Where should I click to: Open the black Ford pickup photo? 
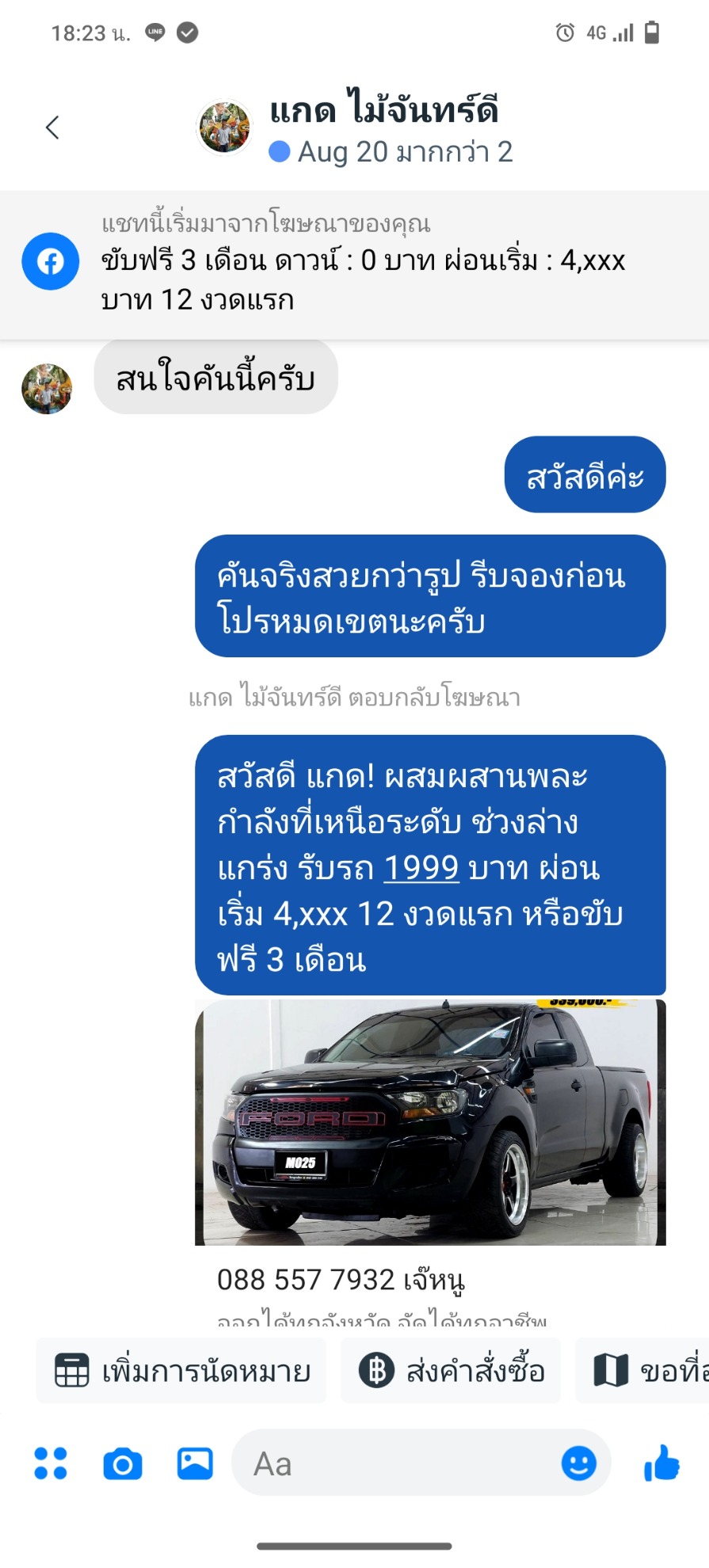(430, 1122)
